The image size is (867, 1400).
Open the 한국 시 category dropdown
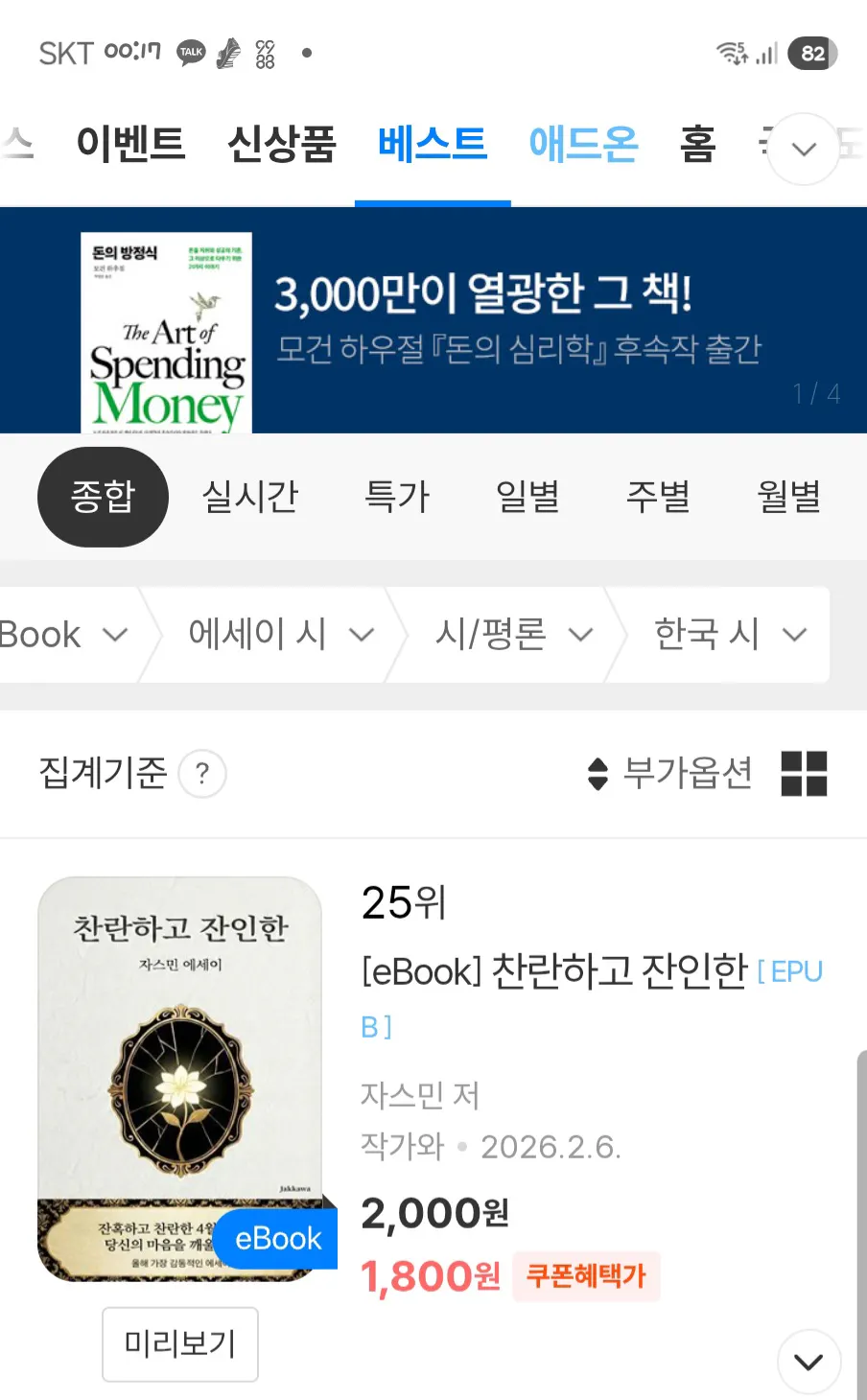(x=729, y=634)
